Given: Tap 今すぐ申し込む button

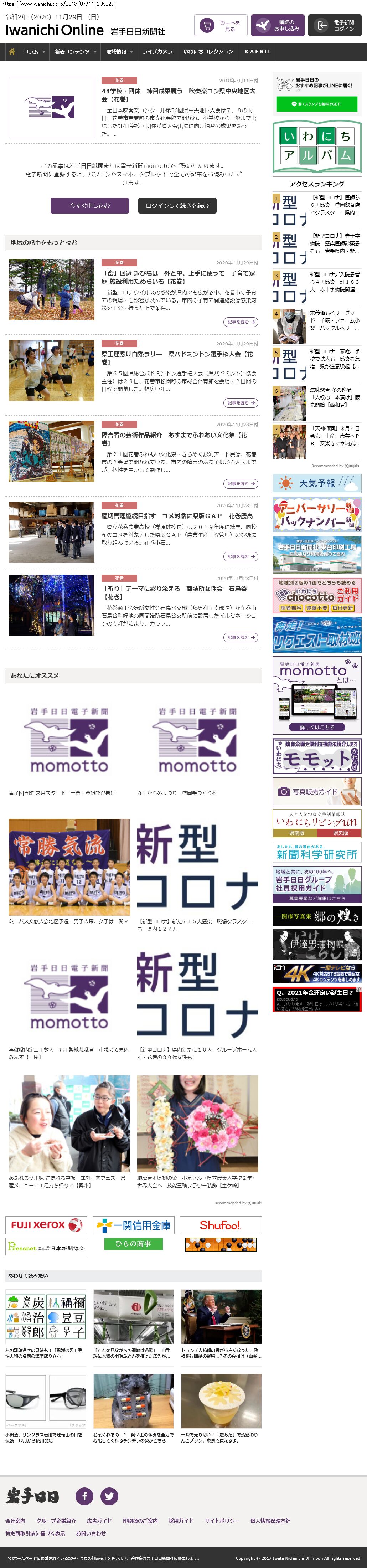Looking at the screenshot, I should (x=89, y=206).
